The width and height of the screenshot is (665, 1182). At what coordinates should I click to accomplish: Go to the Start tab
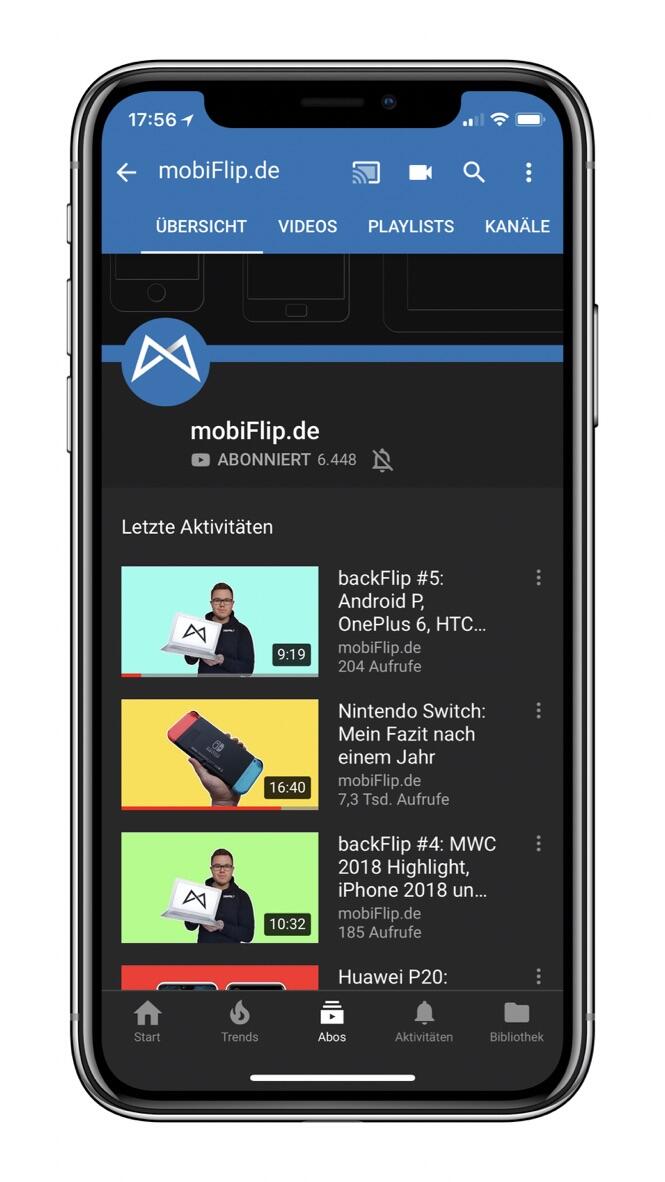click(147, 1021)
